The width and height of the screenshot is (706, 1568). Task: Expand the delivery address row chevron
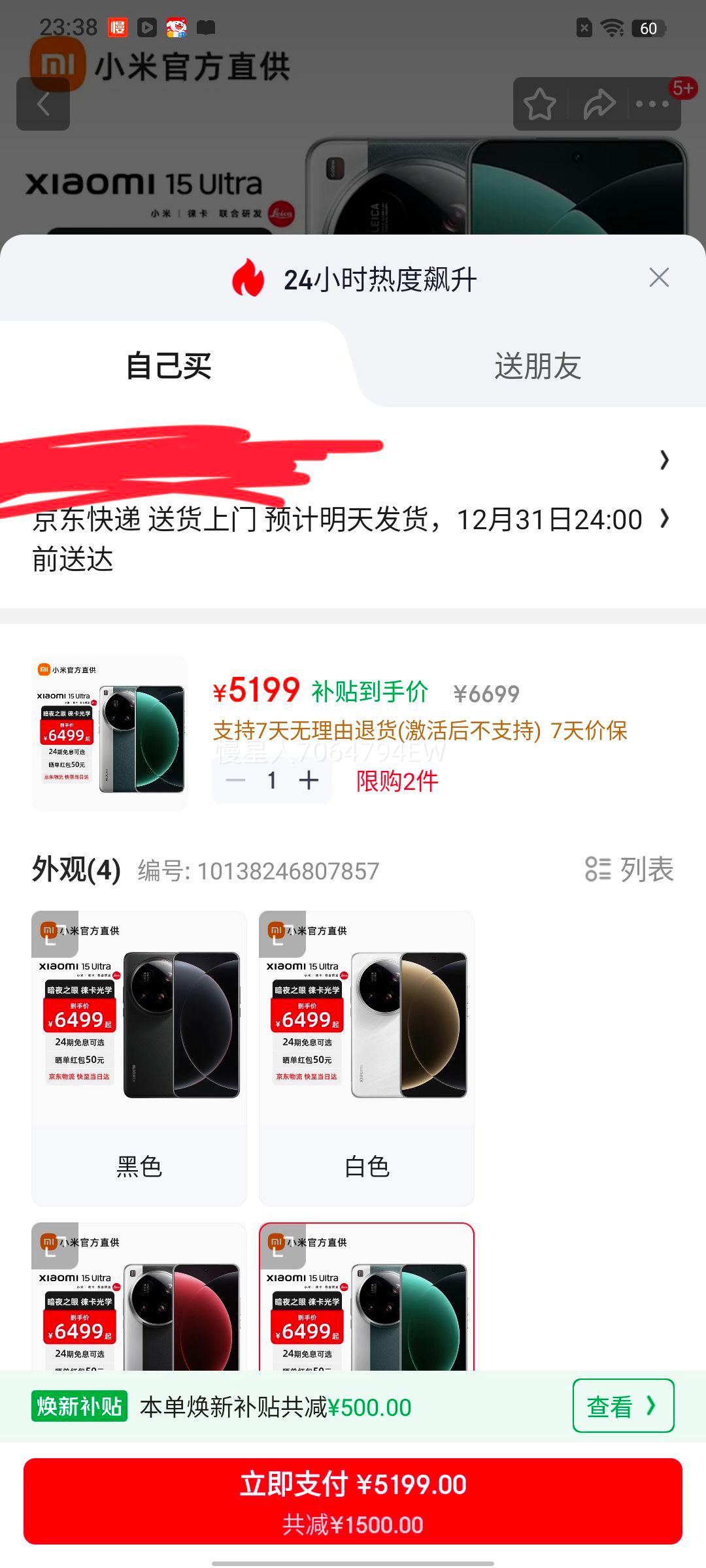coord(664,461)
